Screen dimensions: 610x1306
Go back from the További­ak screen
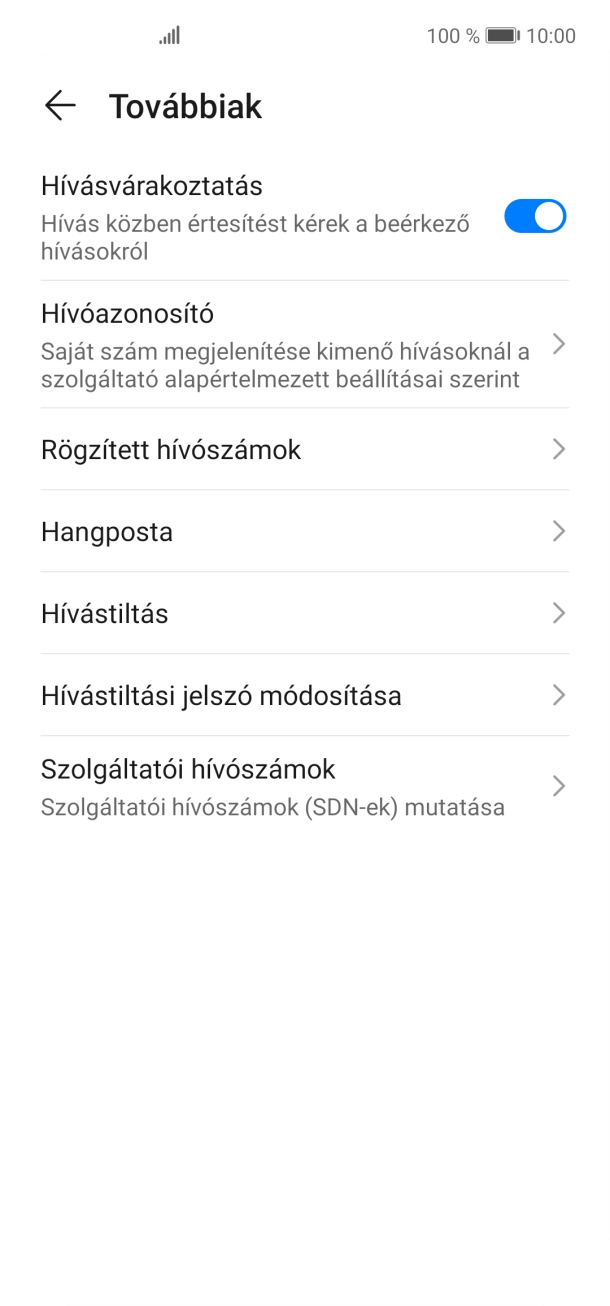point(60,106)
